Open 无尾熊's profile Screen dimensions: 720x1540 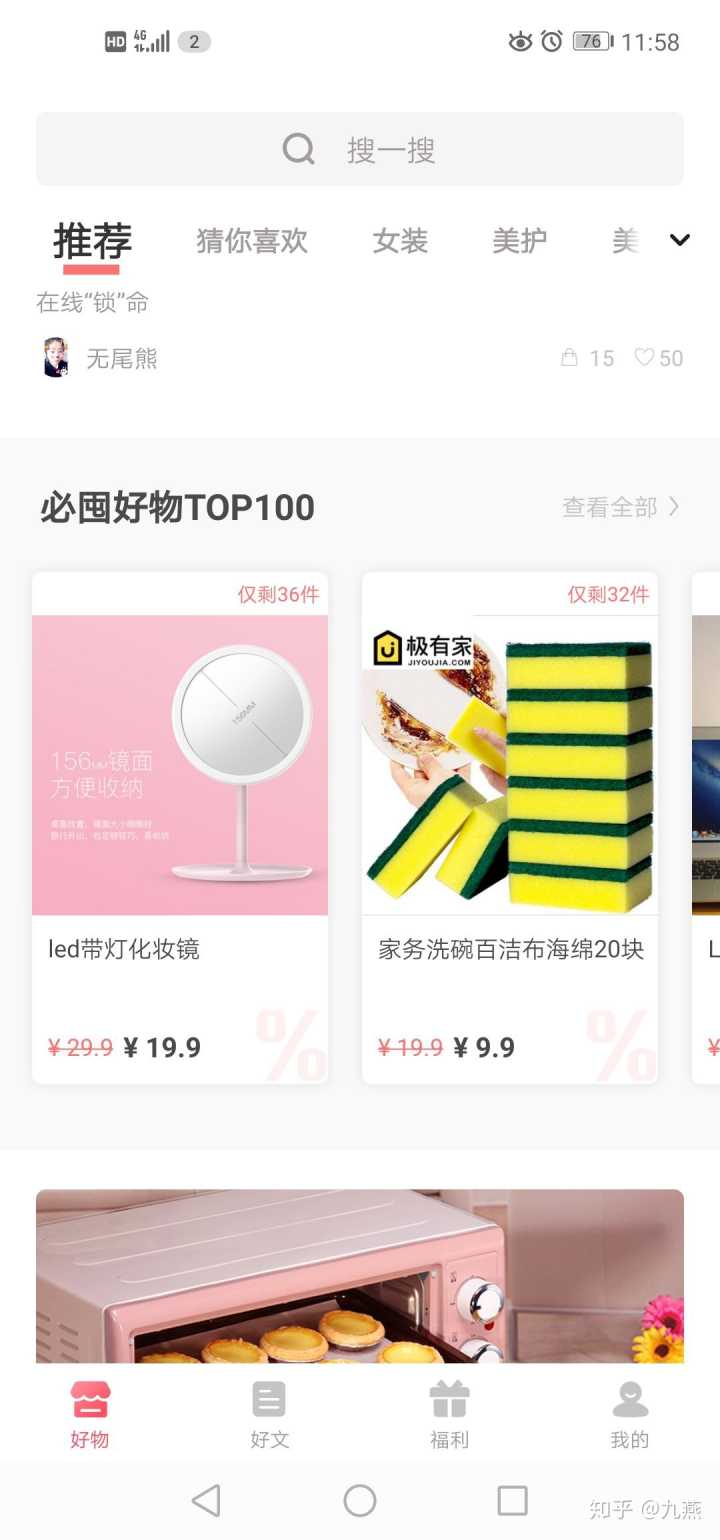[x=98, y=358]
